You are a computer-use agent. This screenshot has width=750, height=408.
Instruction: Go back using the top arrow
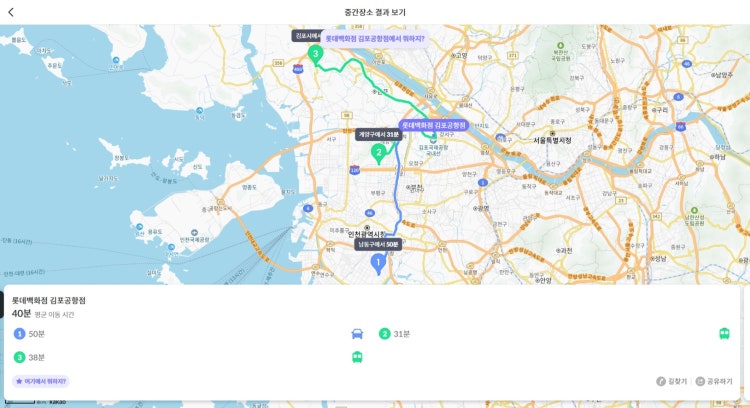(x=11, y=12)
